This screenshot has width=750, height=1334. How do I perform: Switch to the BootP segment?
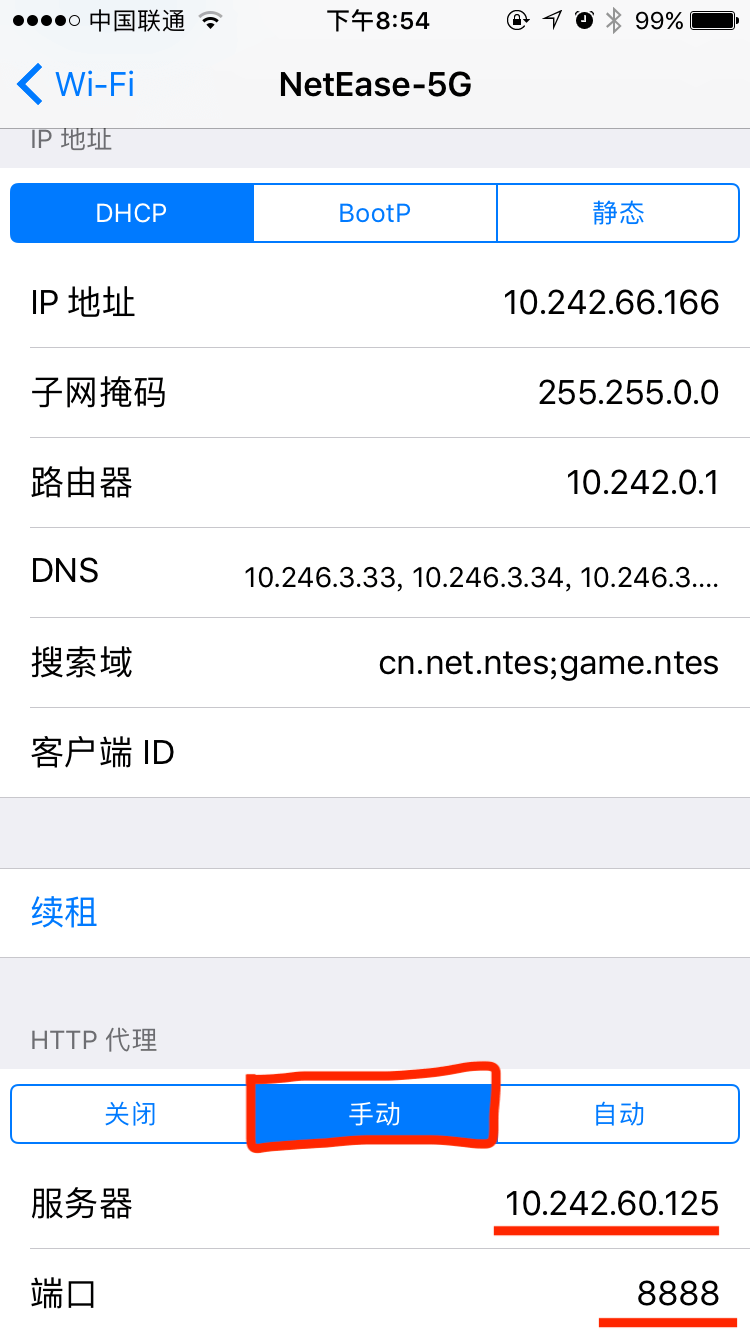click(375, 213)
